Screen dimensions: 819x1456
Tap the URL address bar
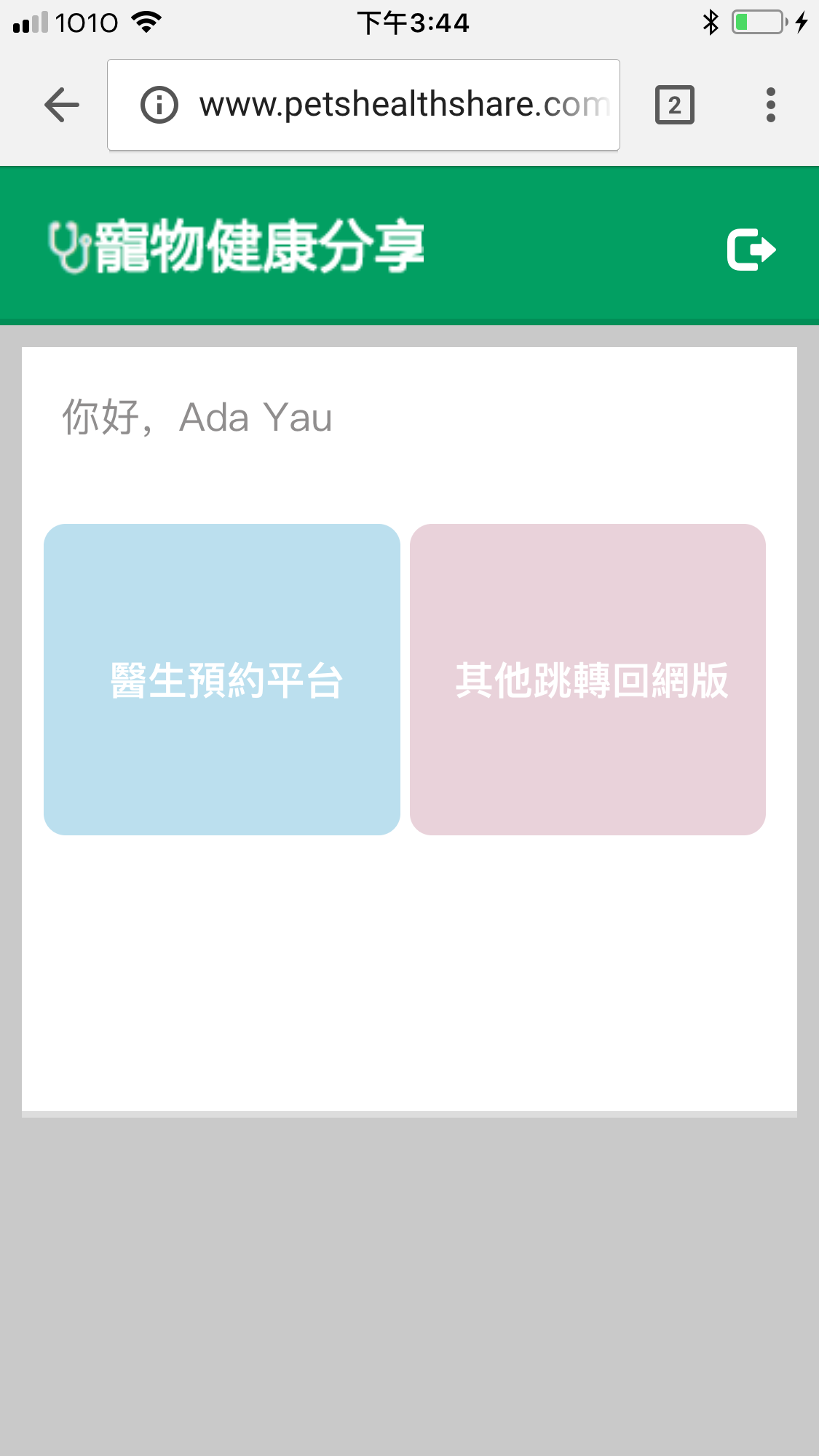pos(404,105)
